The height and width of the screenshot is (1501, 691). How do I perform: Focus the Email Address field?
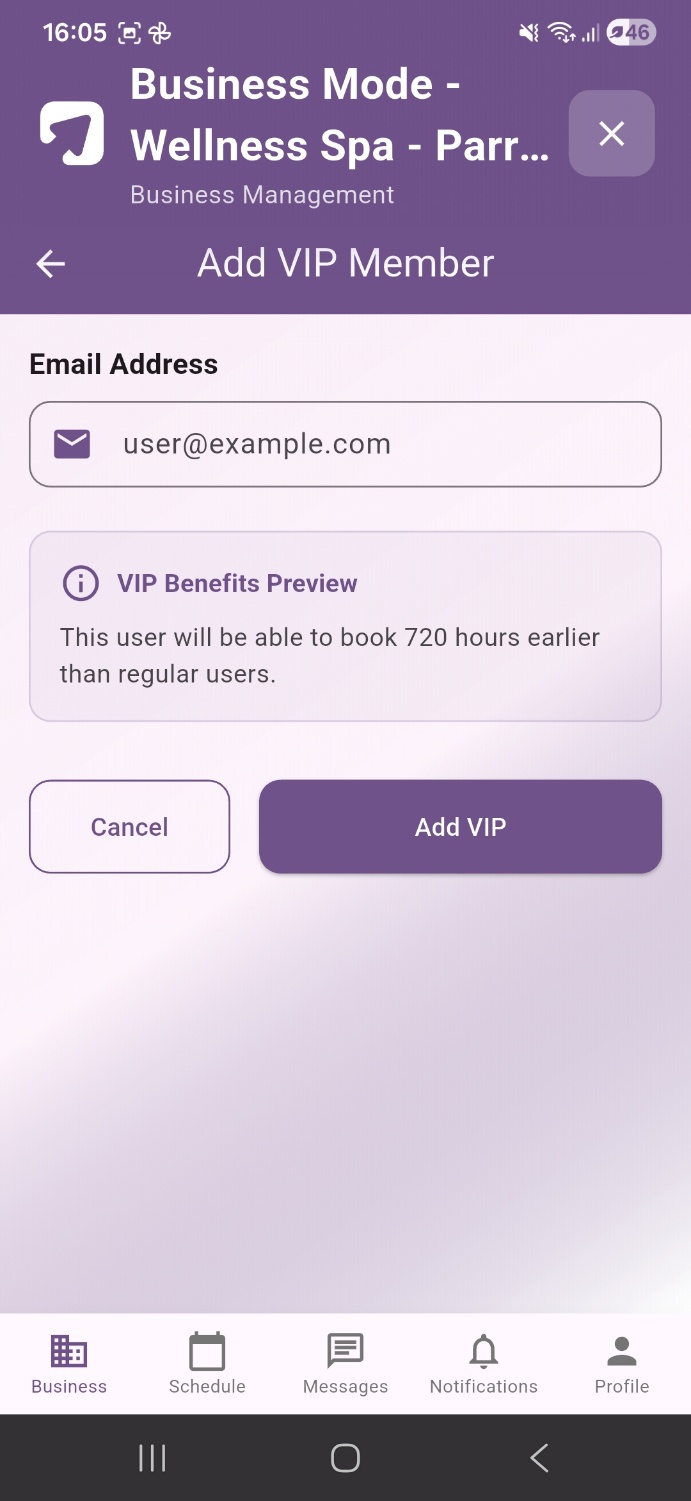(345, 444)
